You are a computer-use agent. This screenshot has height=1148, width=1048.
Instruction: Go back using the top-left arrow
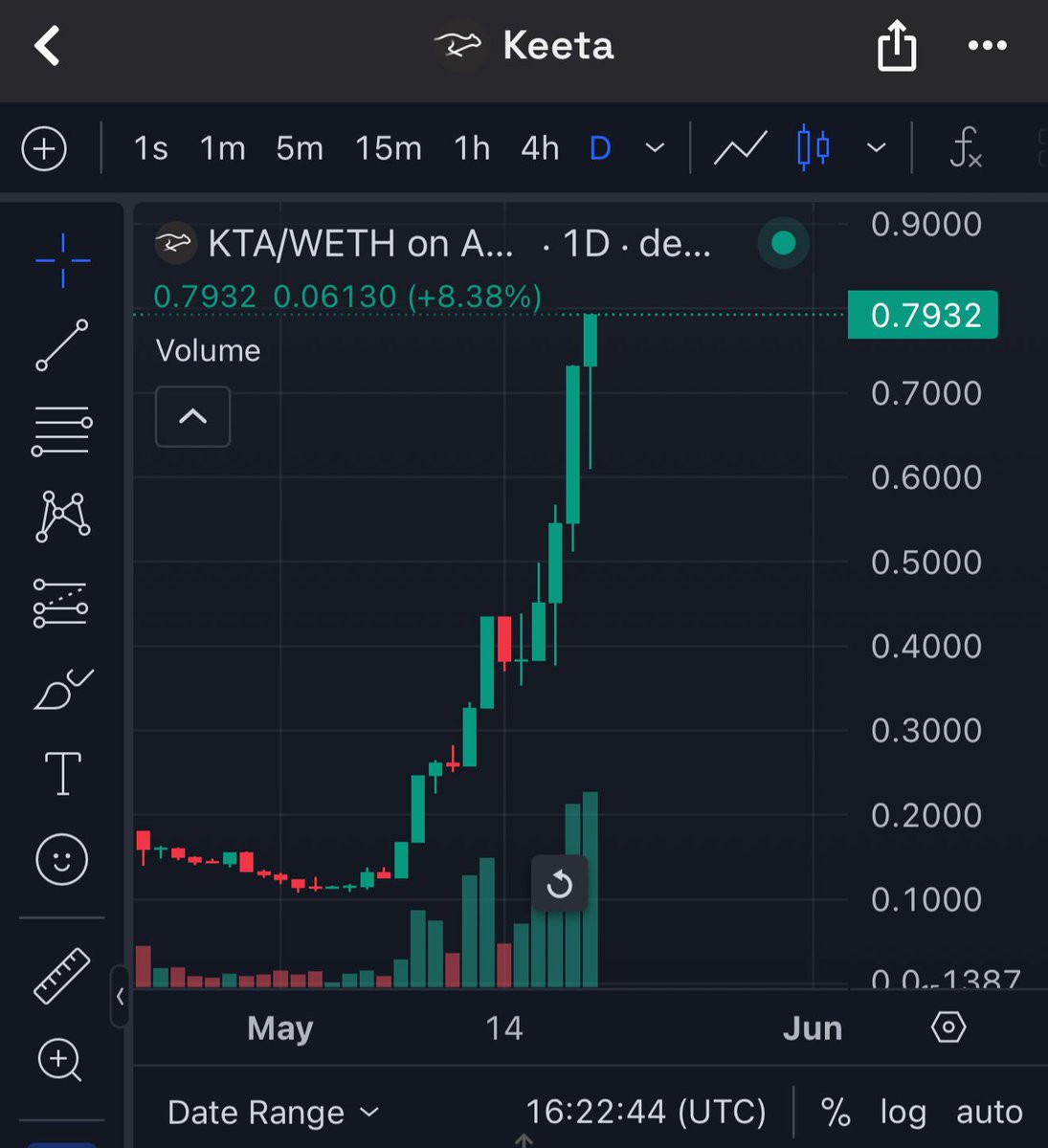[x=47, y=45]
